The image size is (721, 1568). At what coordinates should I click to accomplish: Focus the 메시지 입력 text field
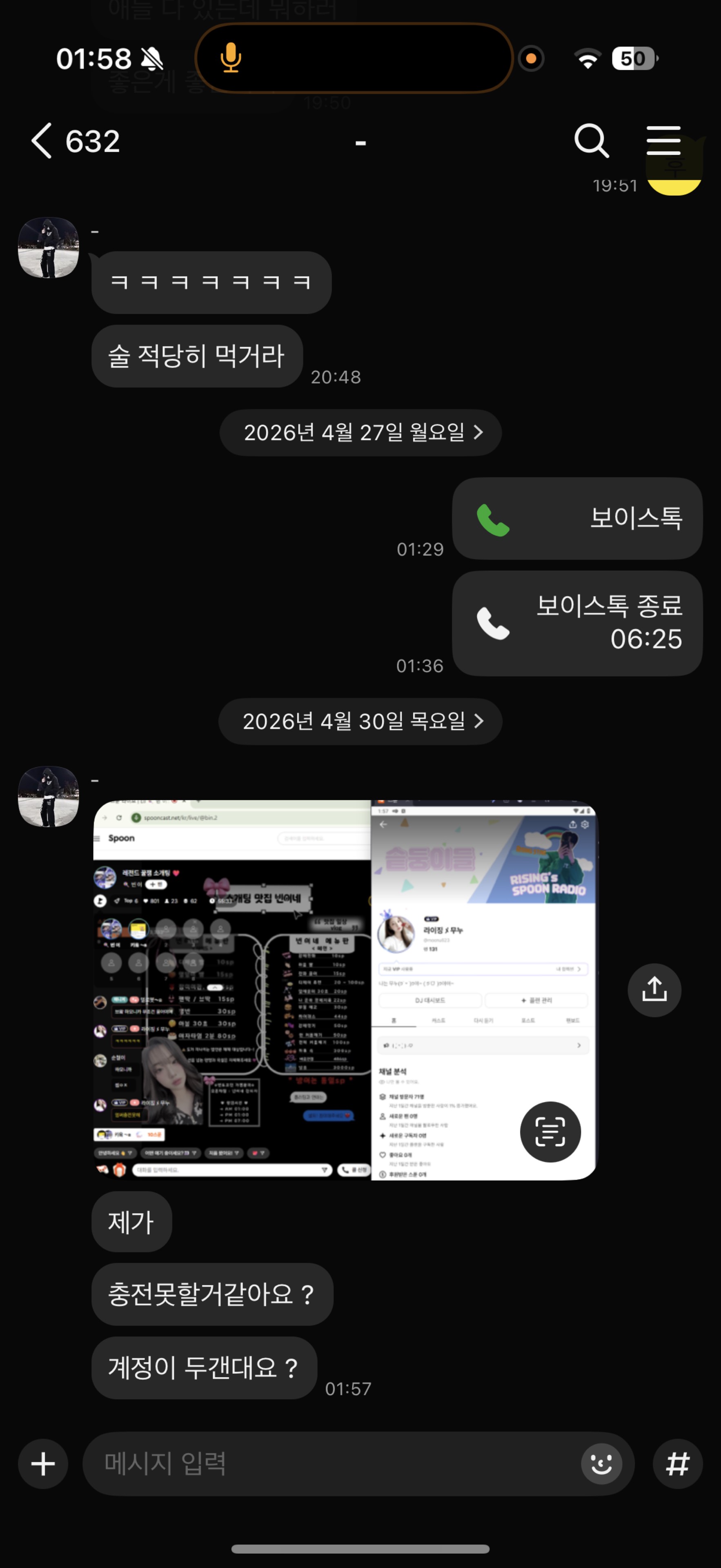tap(329, 1464)
